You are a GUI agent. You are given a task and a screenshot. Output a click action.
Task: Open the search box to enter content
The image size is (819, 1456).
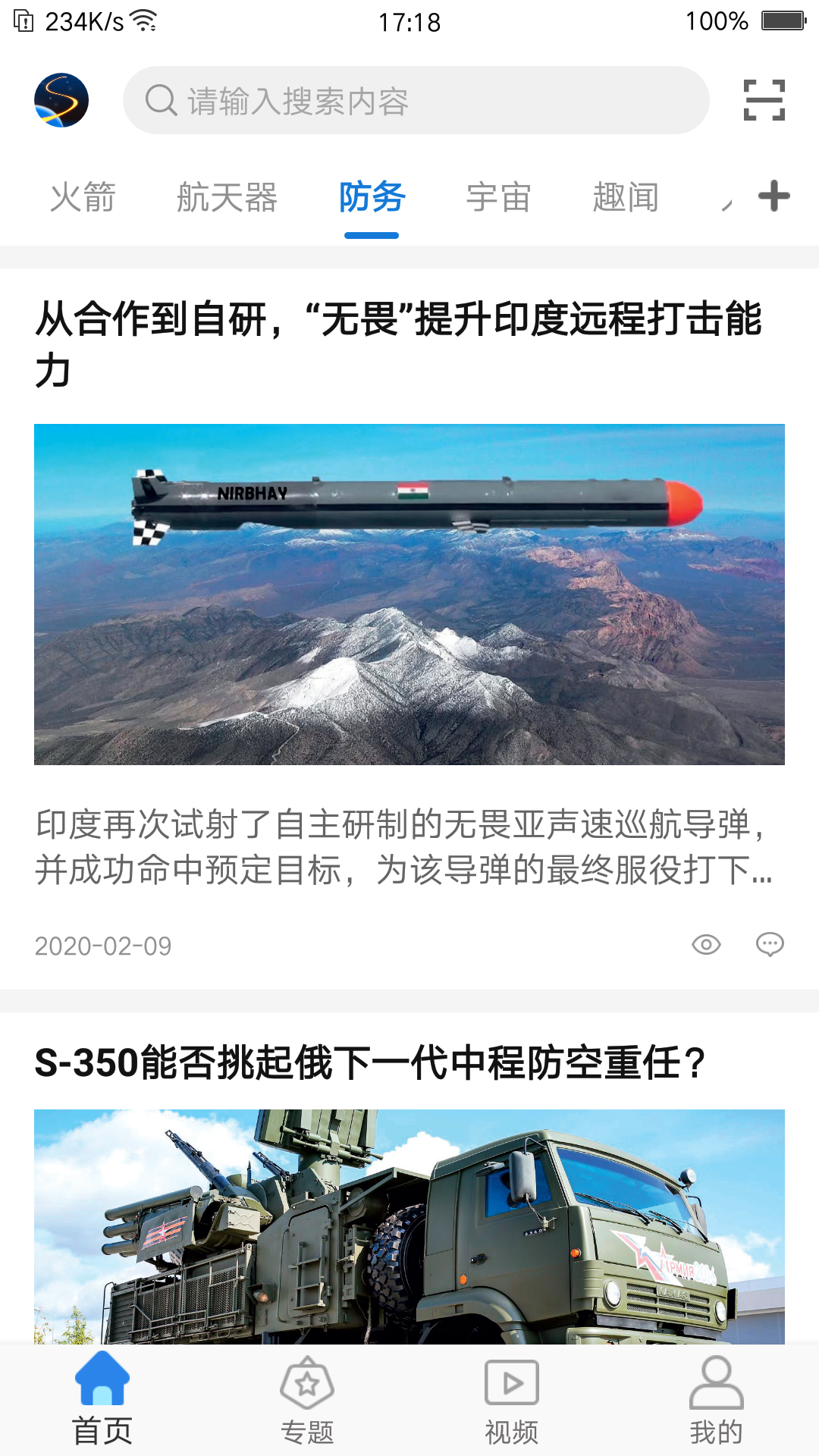coord(416,100)
